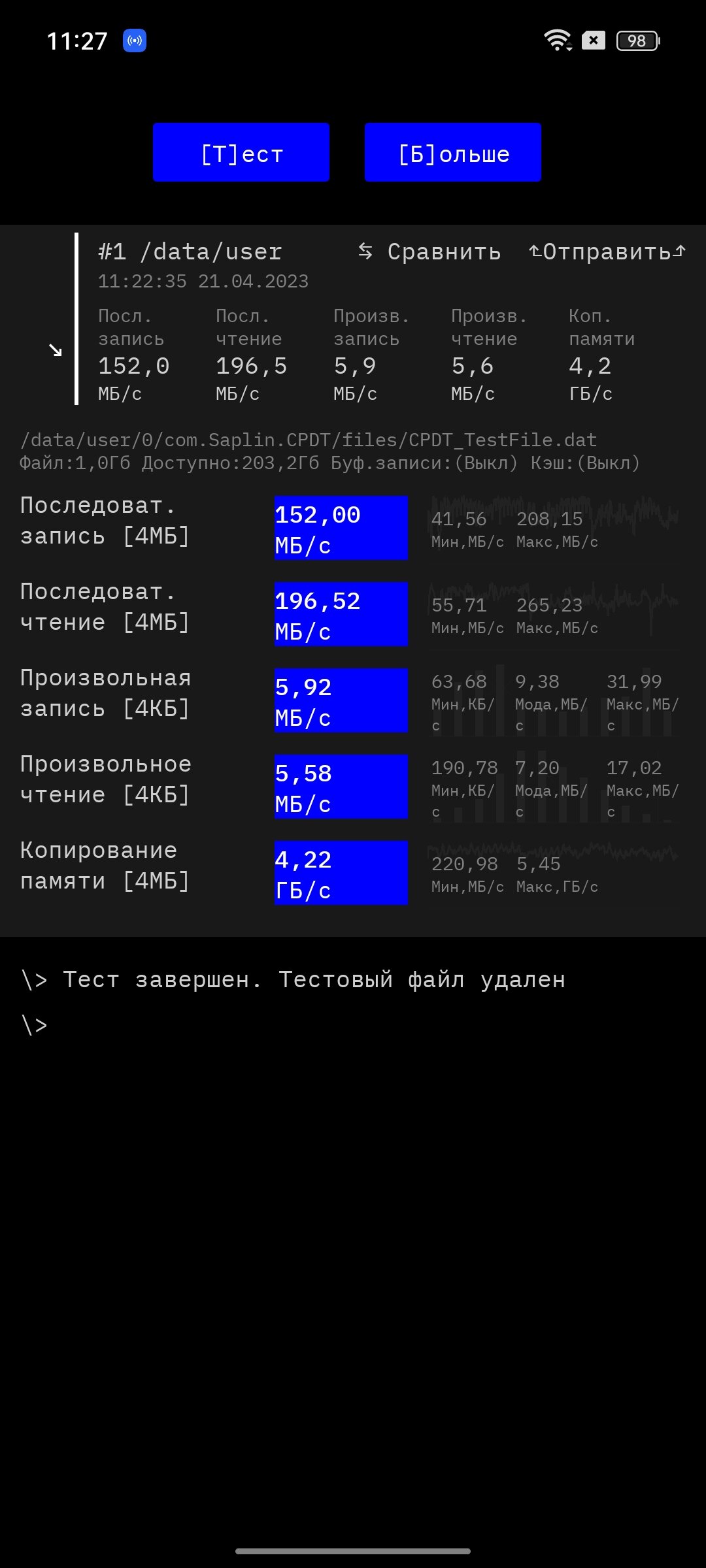Viewport: 706px width, 1568px height.
Task: Tap the [Т]ест button
Action: coord(241,152)
